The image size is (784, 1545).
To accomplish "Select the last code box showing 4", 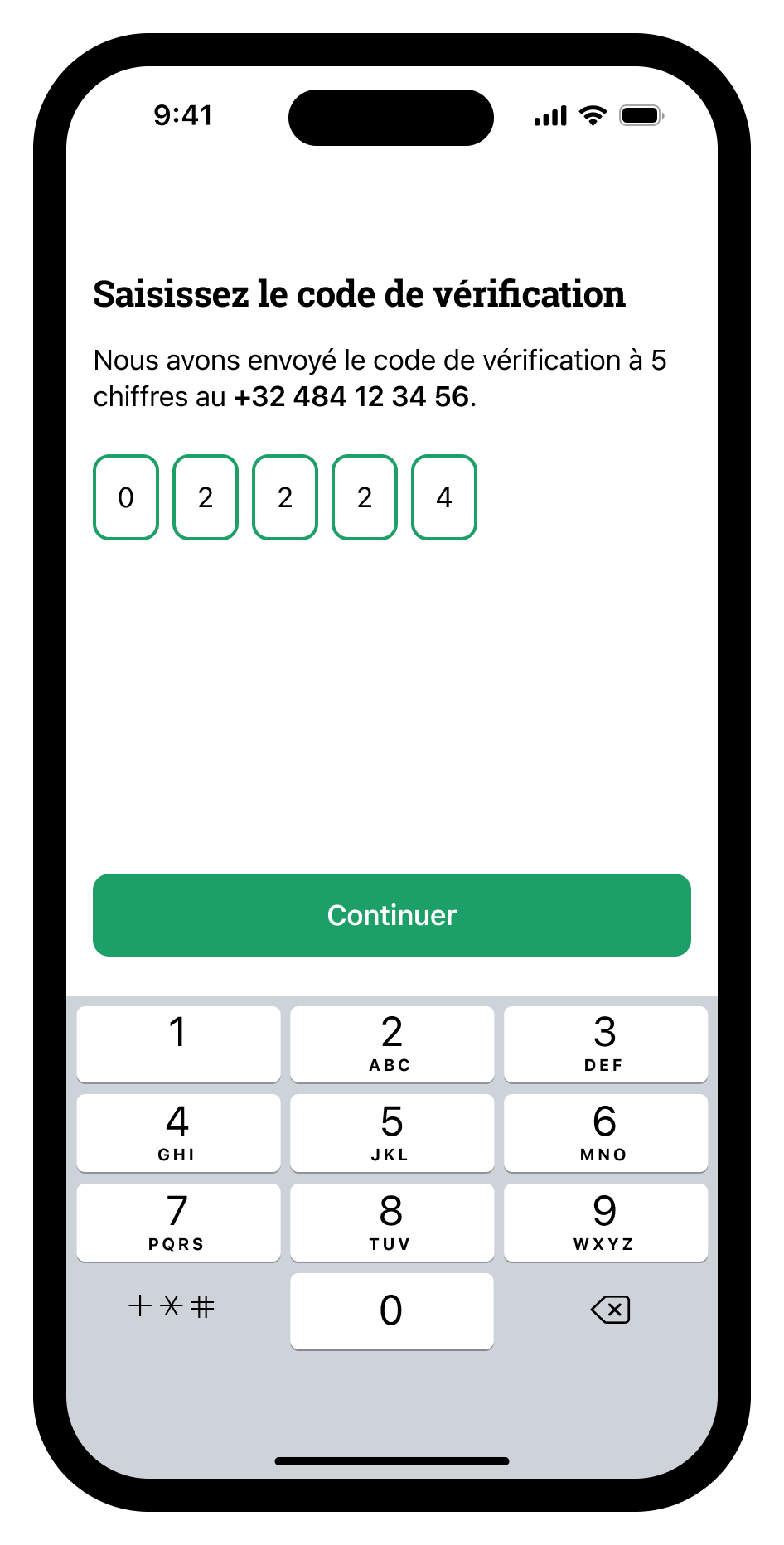I will pyautogui.click(x=443, y=497).
